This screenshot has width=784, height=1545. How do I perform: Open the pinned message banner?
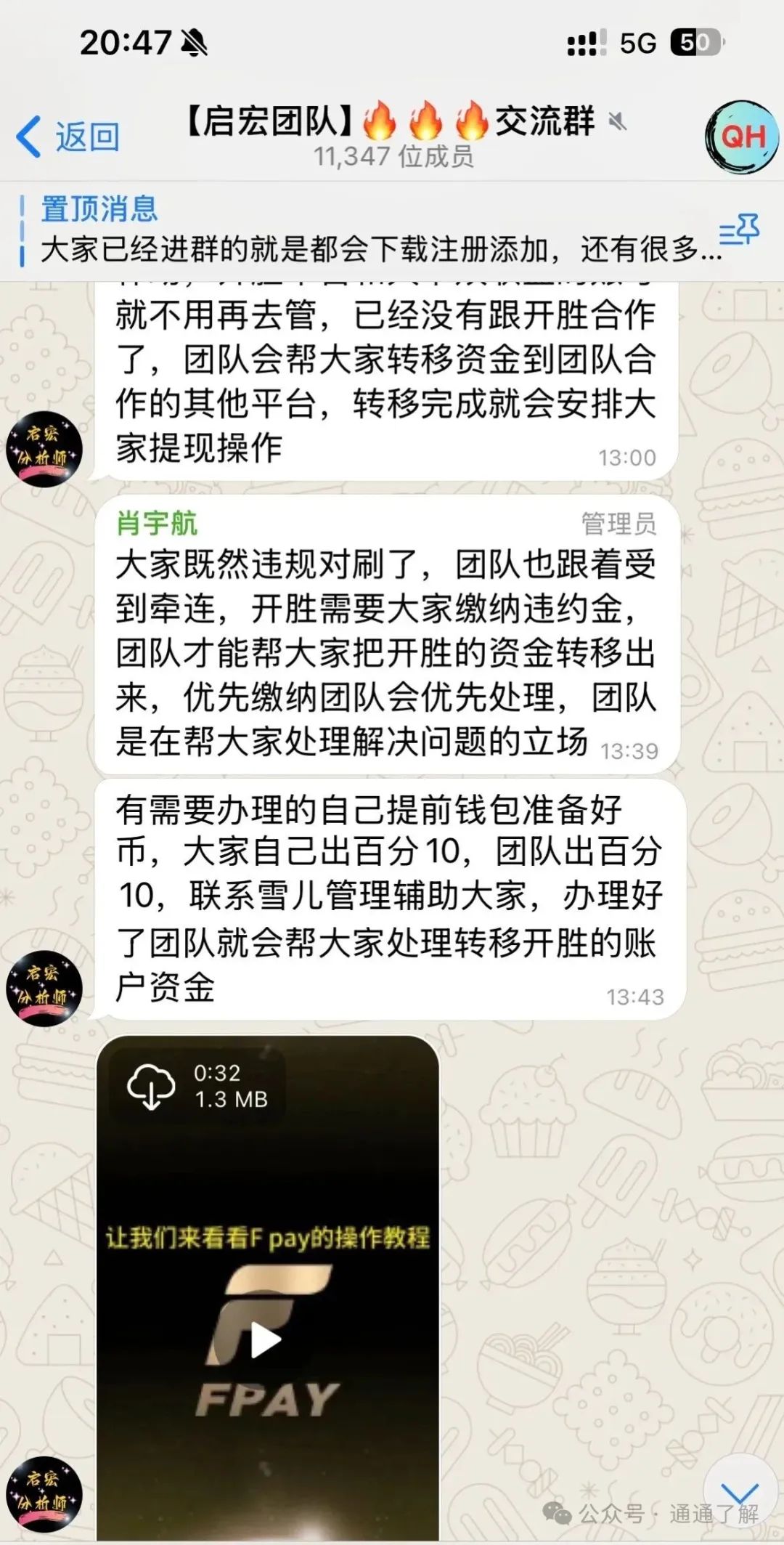coord(363,231)
